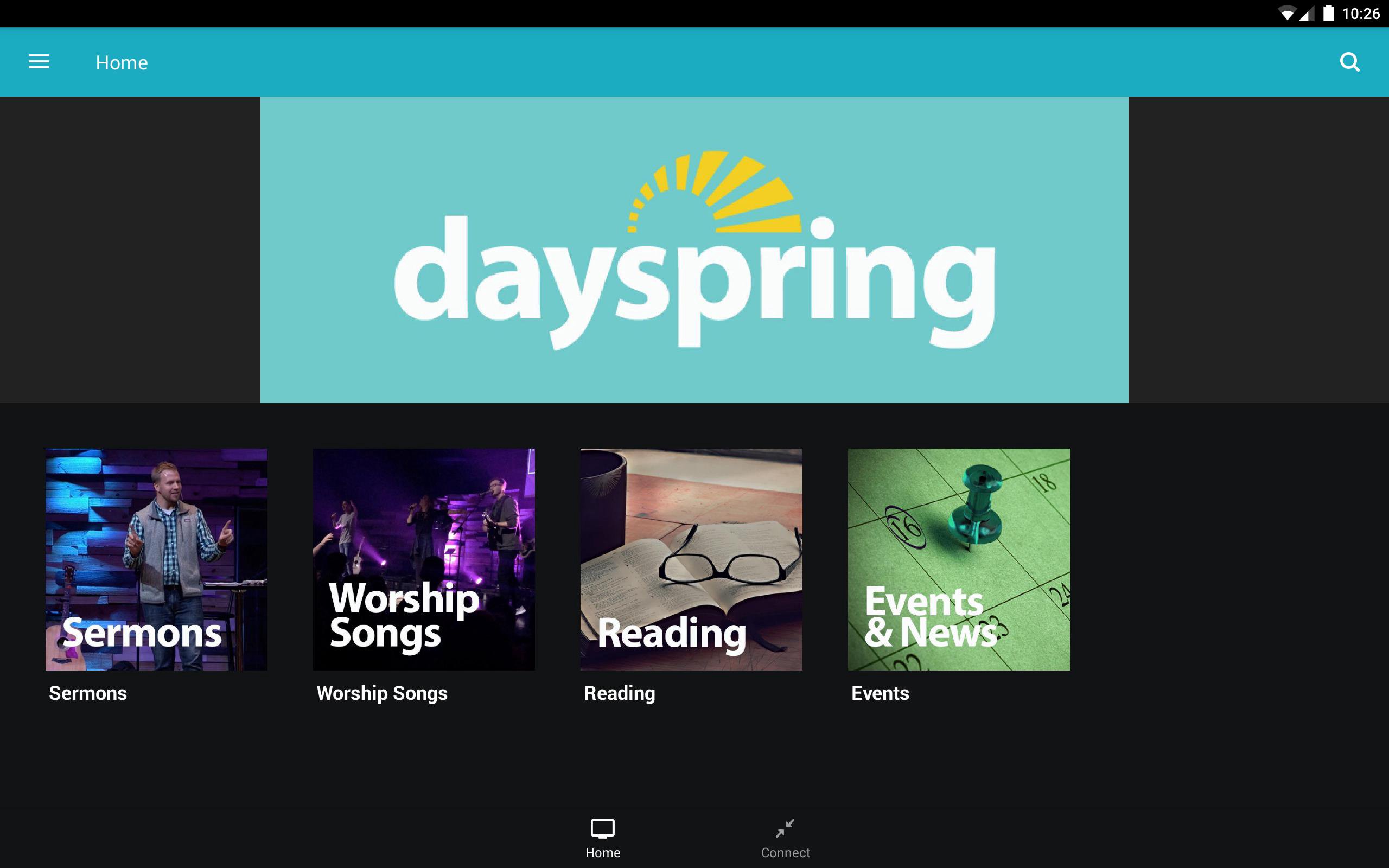Tap the dayspring banner image
This screenshot has width=1389, height=868.
pos(694,250)
